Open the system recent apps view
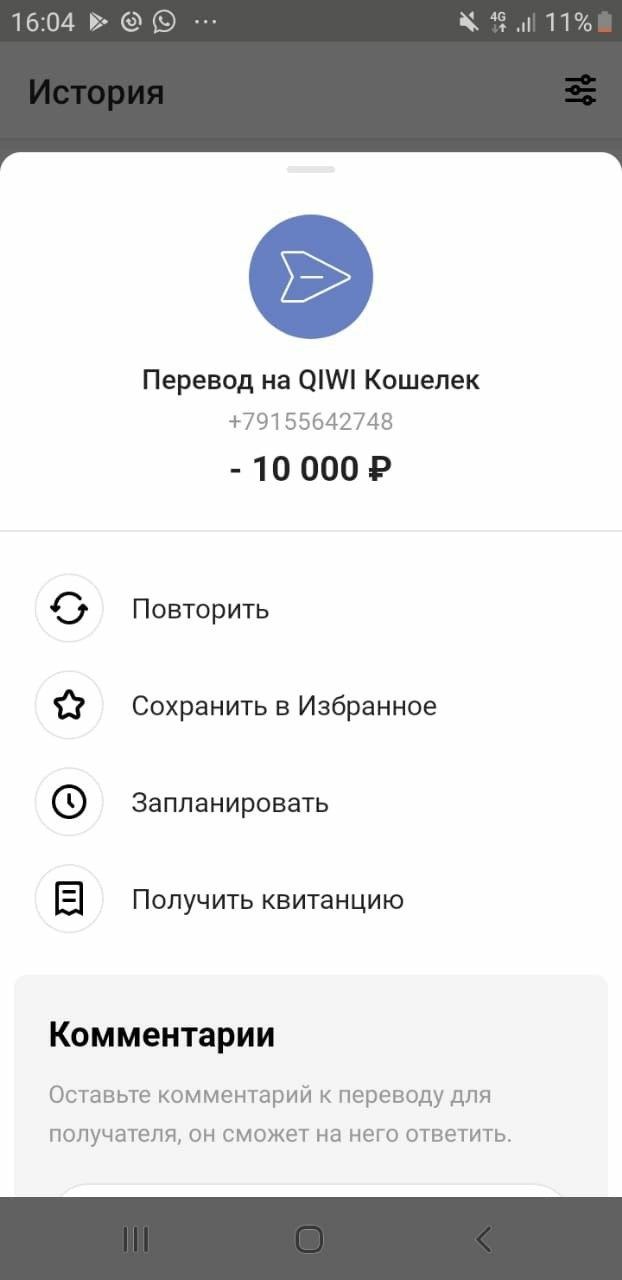This screenshot has height=1280, width=622. (x=135, y=1240)
